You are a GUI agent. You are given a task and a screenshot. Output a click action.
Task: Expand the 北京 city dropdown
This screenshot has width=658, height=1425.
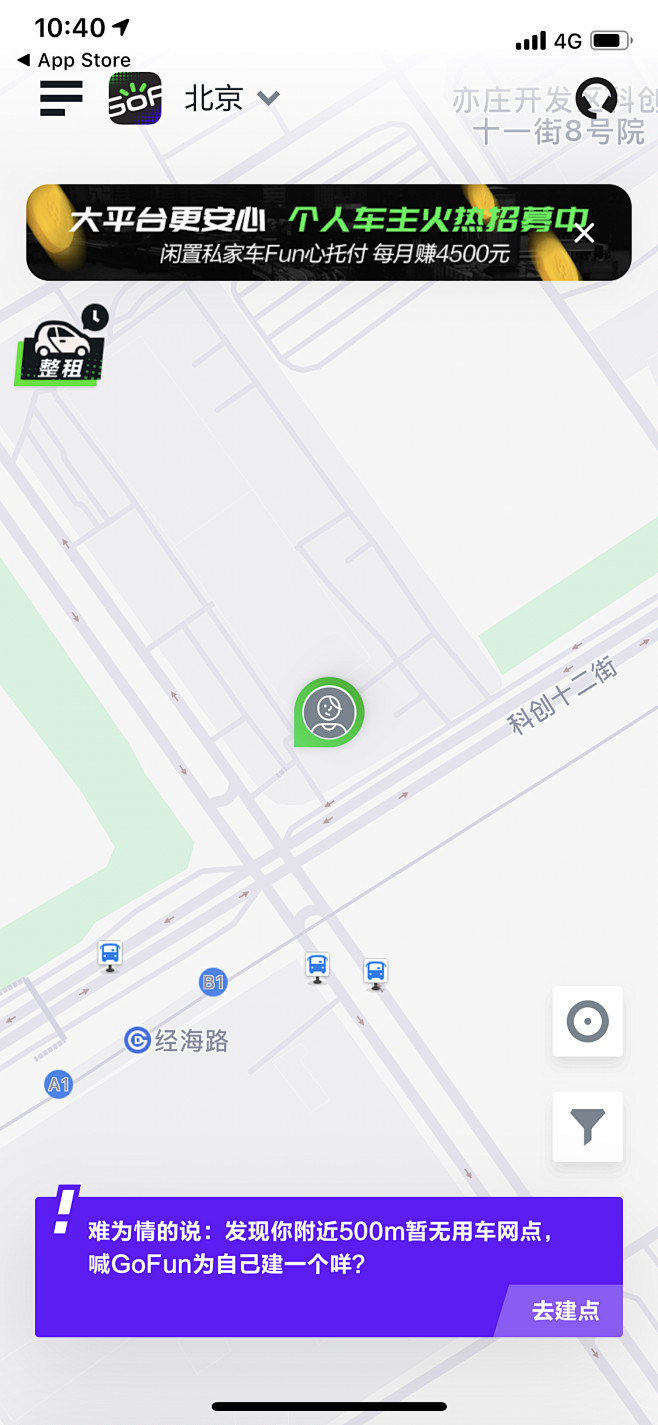[x=232, y=98]
